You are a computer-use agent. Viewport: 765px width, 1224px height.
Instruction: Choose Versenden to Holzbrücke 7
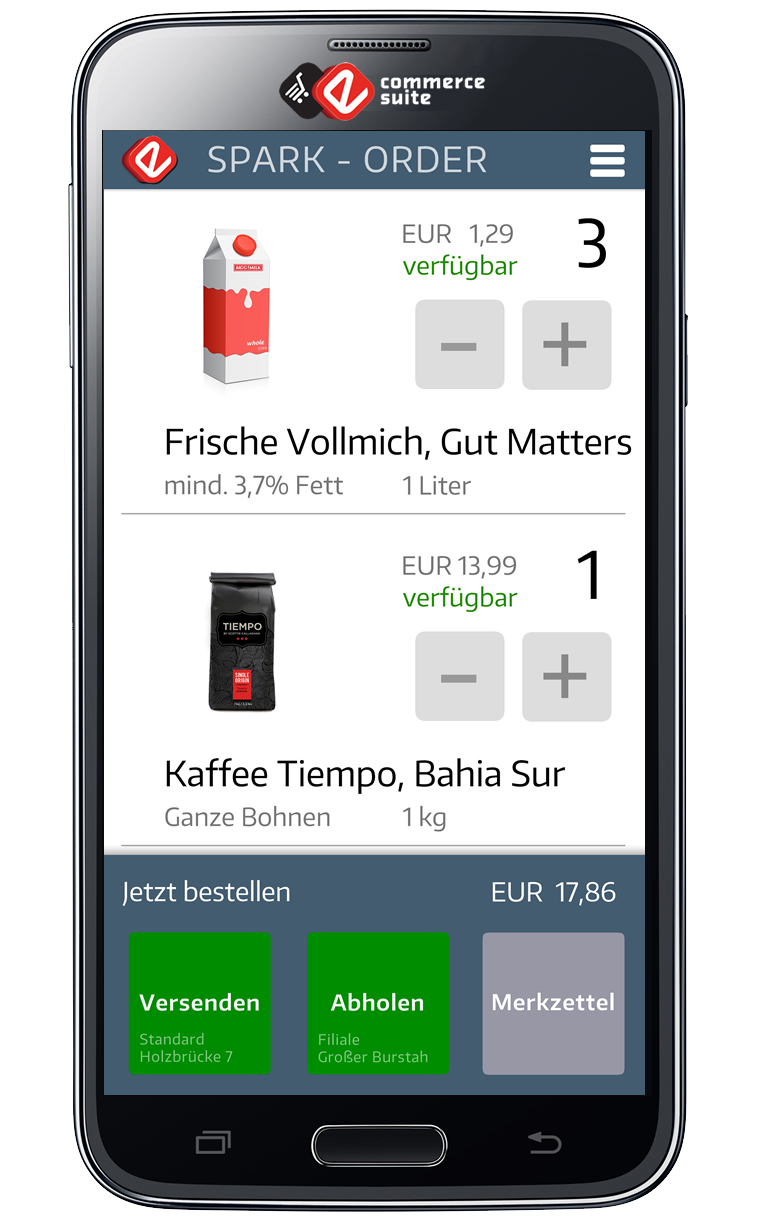coord(200,1003)
